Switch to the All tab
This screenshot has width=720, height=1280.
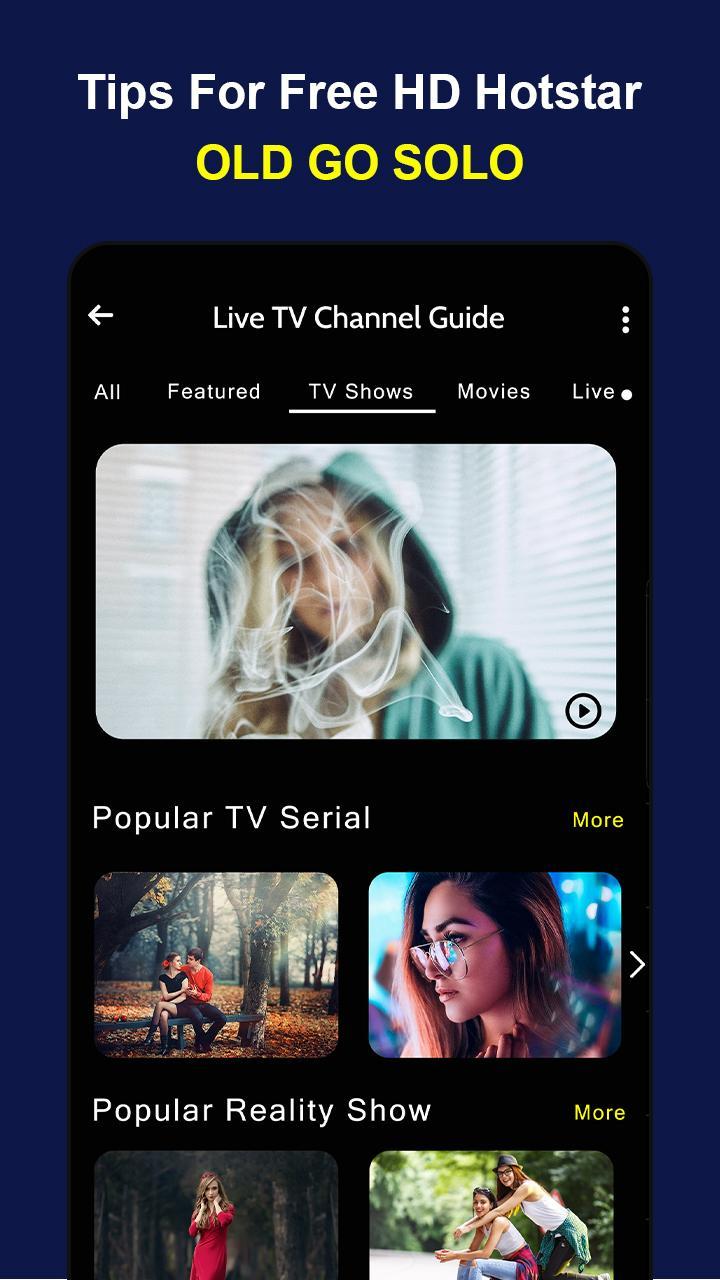[x=106, y=391]
